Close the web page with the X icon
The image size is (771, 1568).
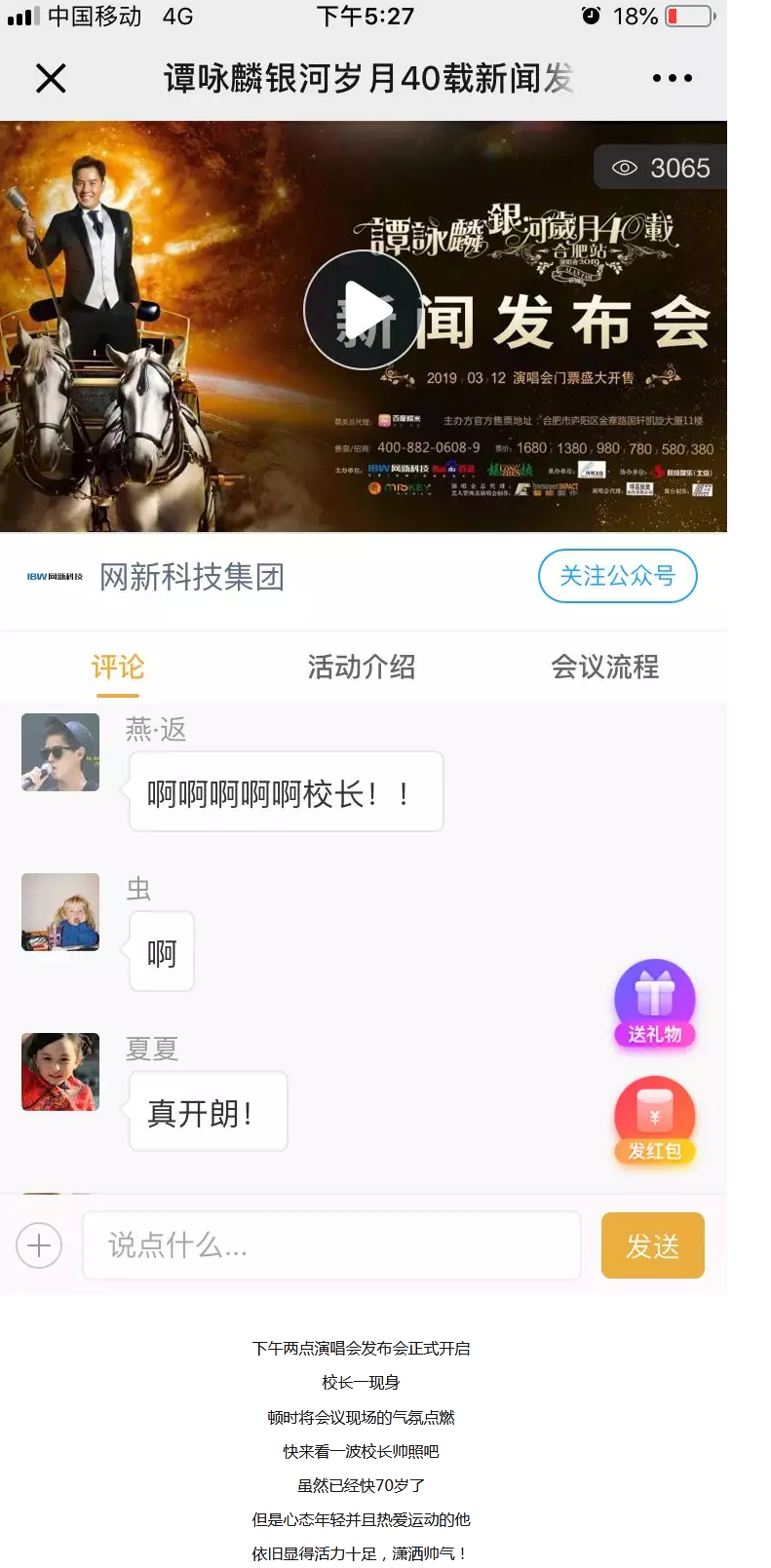point(51,78)
